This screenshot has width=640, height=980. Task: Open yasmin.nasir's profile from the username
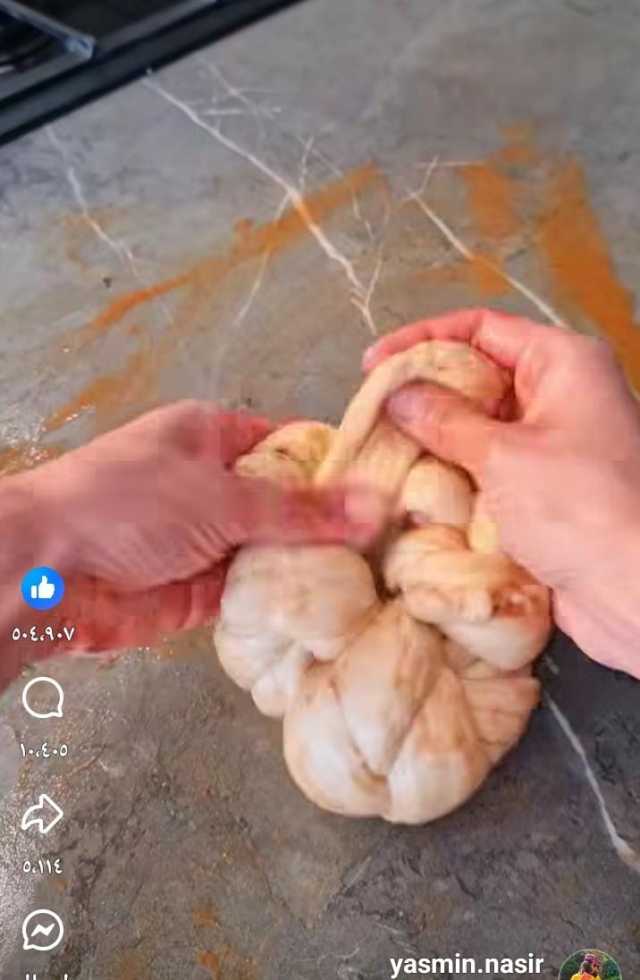click(467, 965)
